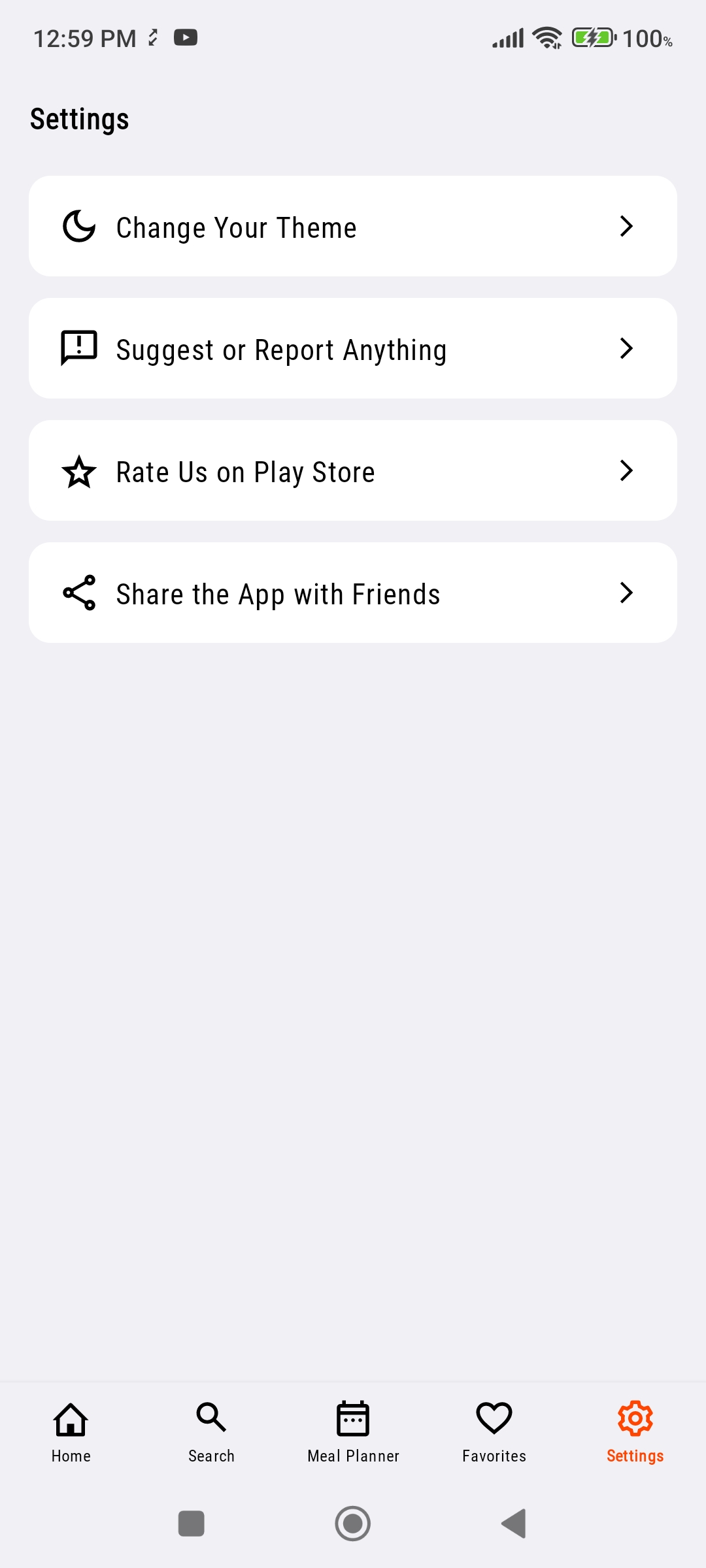Tap the Settings tab
706x1568 pixels.
point(635,1432)
